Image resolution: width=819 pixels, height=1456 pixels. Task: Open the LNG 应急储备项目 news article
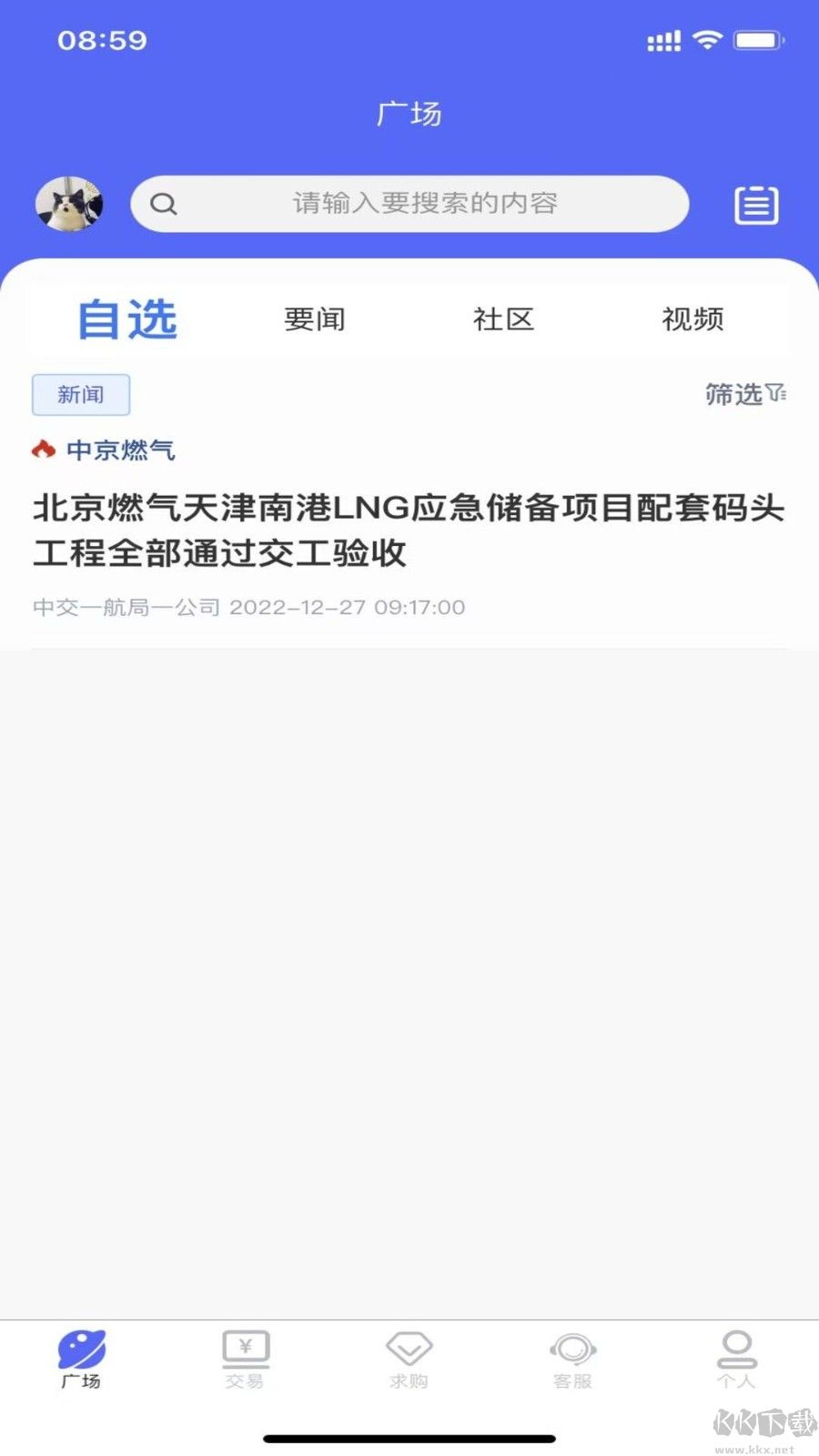[409, 526]
